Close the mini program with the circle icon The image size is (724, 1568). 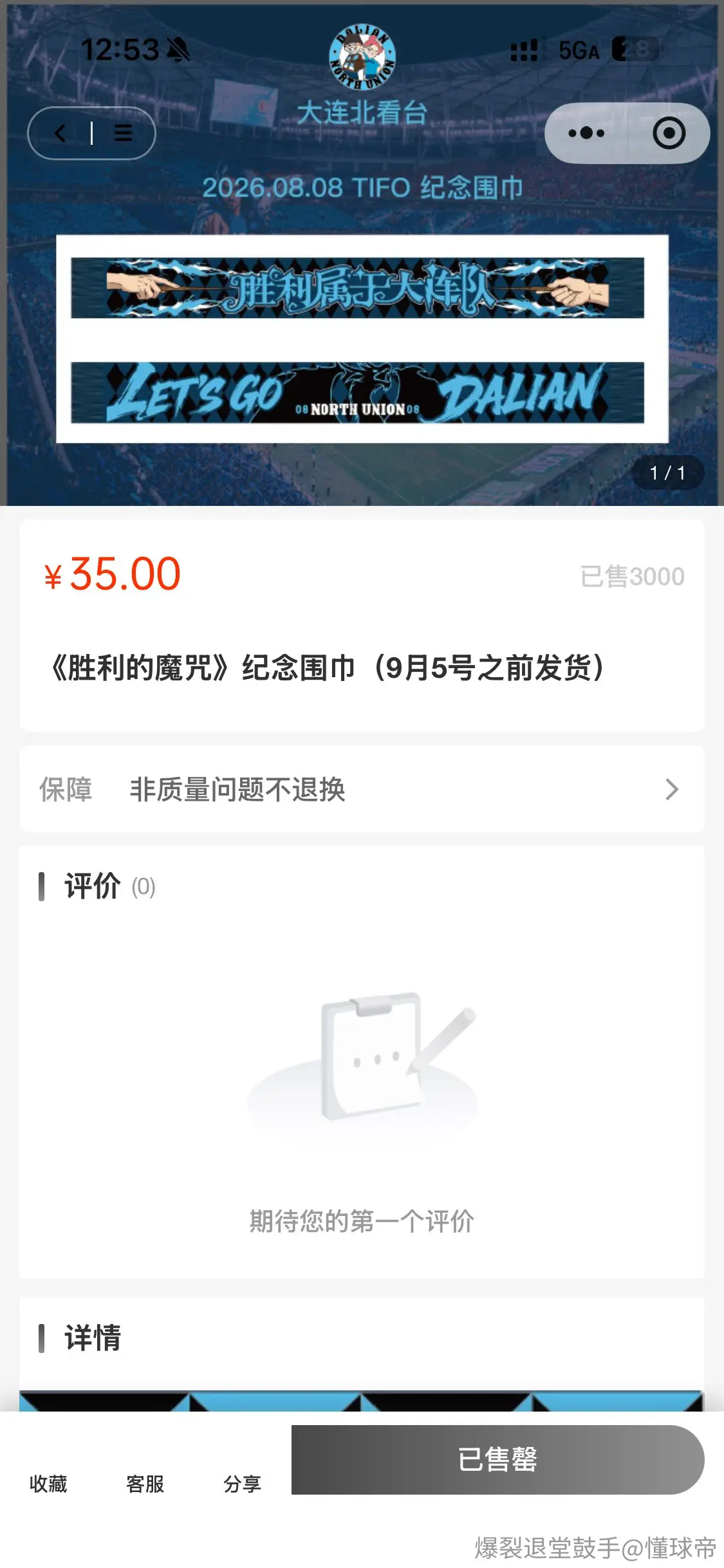(x=669, y=133)
